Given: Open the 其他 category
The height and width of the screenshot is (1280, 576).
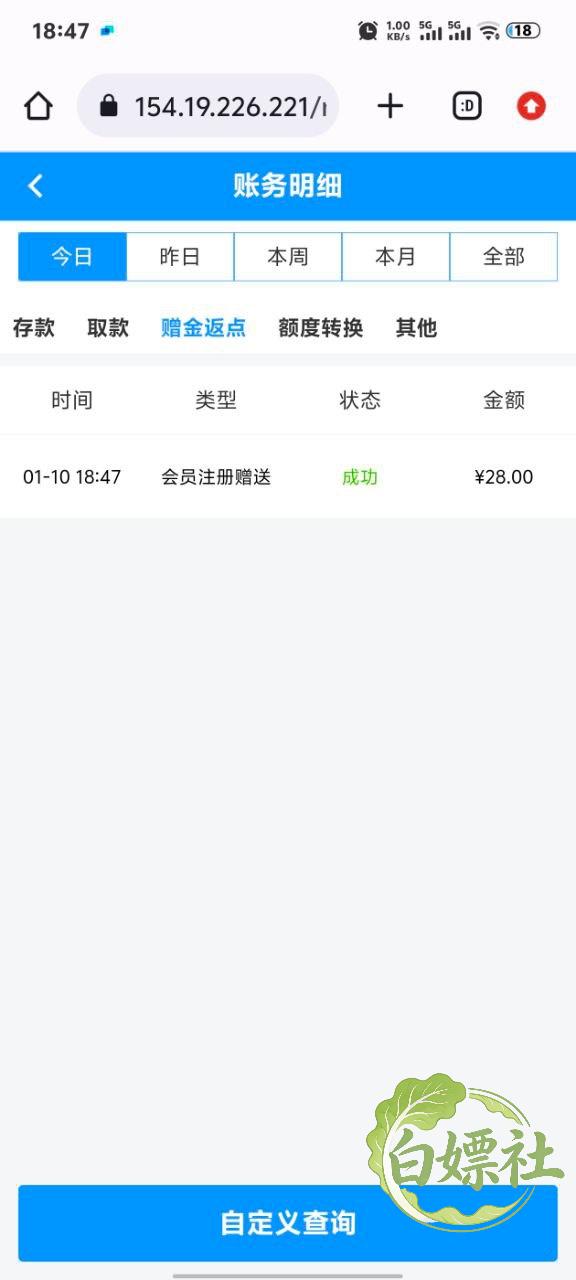Looking at the screenshot, I should 416,328.
